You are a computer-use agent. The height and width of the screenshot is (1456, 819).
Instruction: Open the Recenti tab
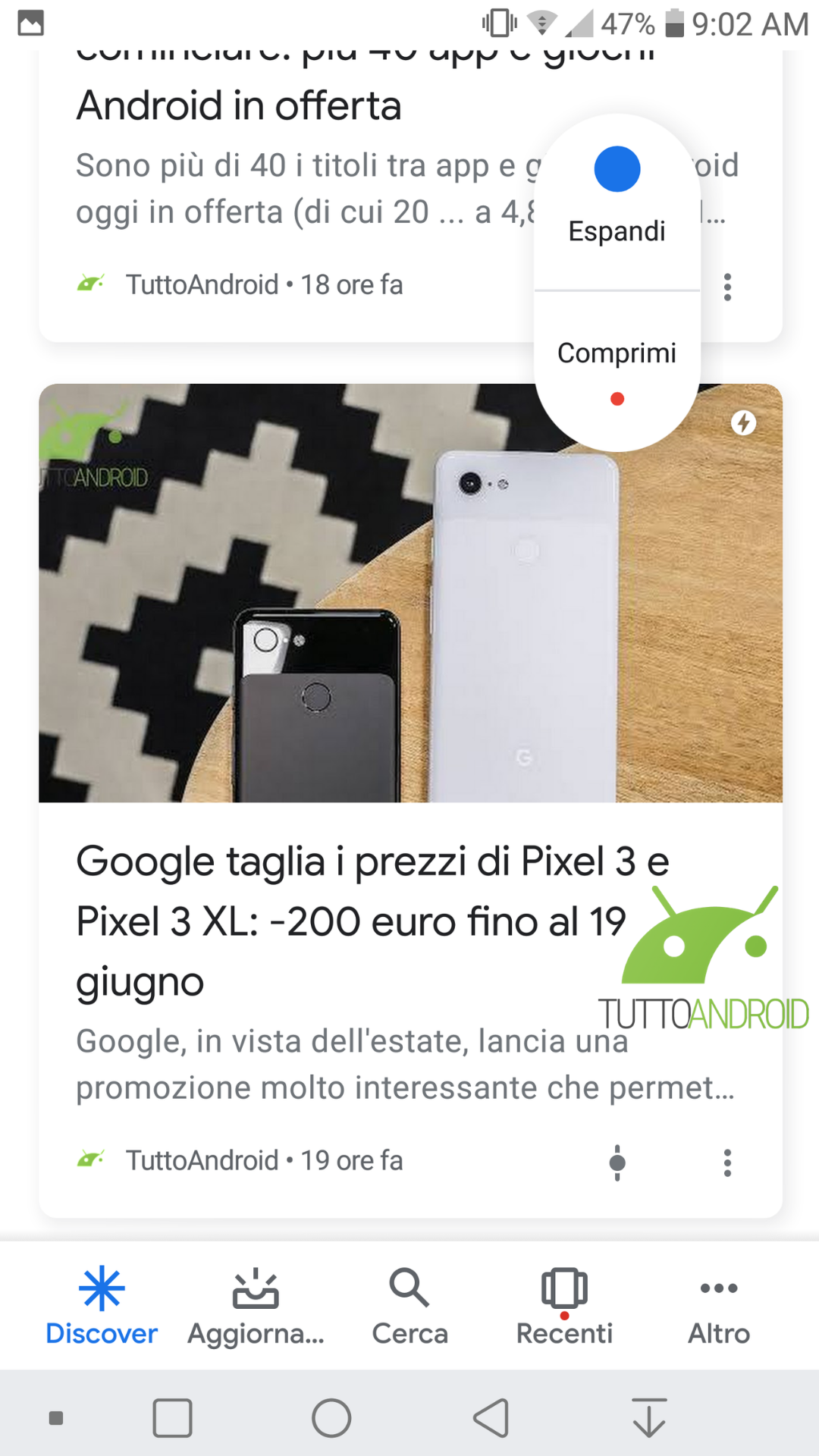[564, 1305]
